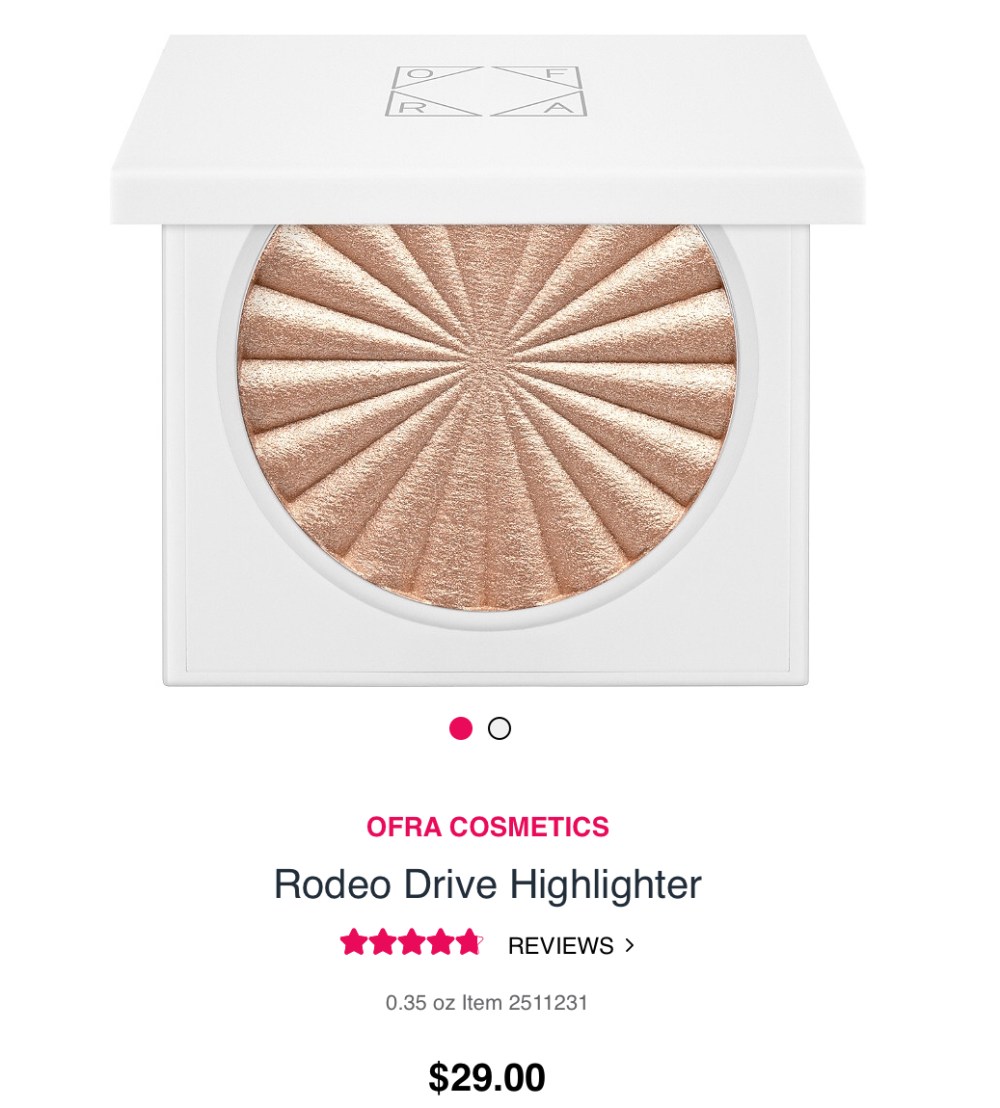1000x1108 pixels.
Task: Open the OFRA COSMETICS brand link
Action: 487,827
